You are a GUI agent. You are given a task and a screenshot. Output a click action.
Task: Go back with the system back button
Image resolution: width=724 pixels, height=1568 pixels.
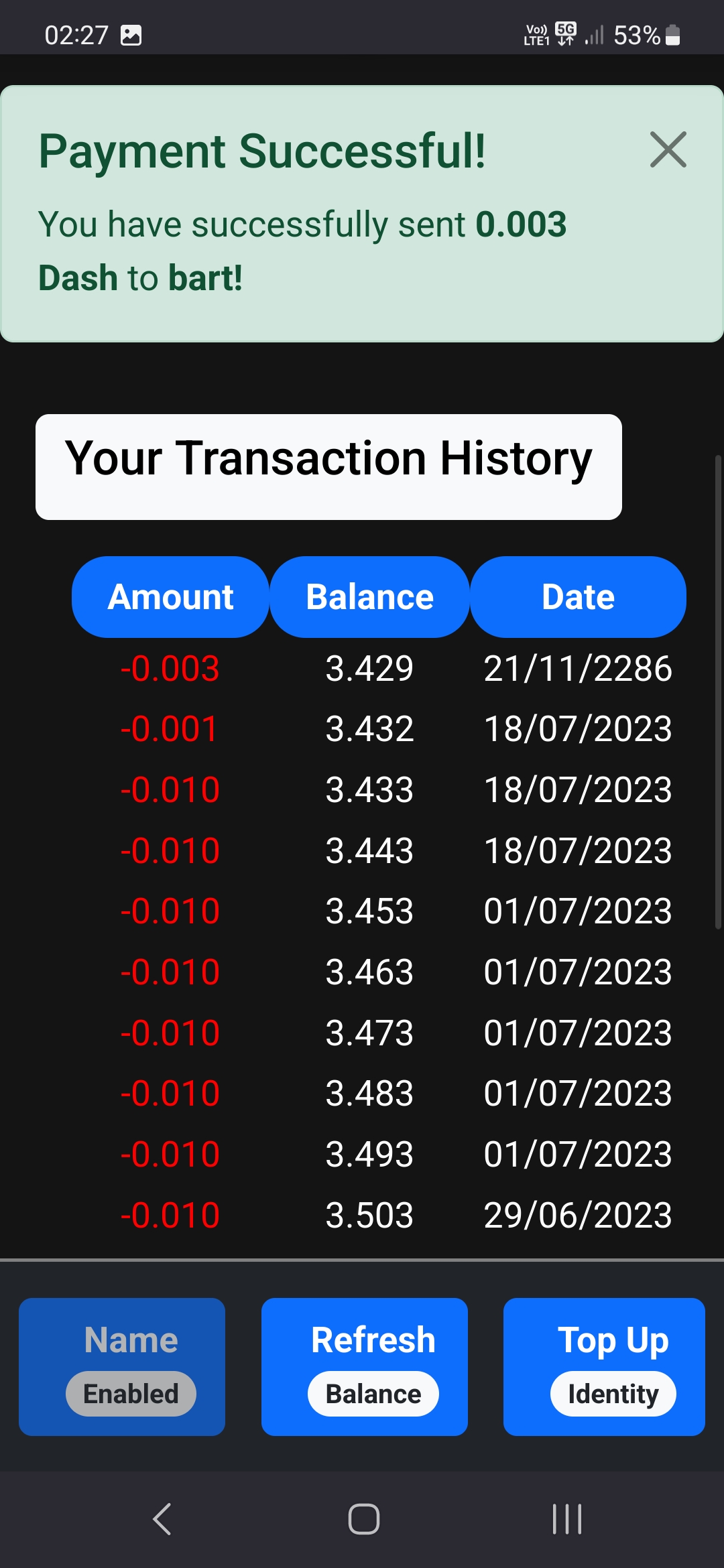[x=162, y=1519]
